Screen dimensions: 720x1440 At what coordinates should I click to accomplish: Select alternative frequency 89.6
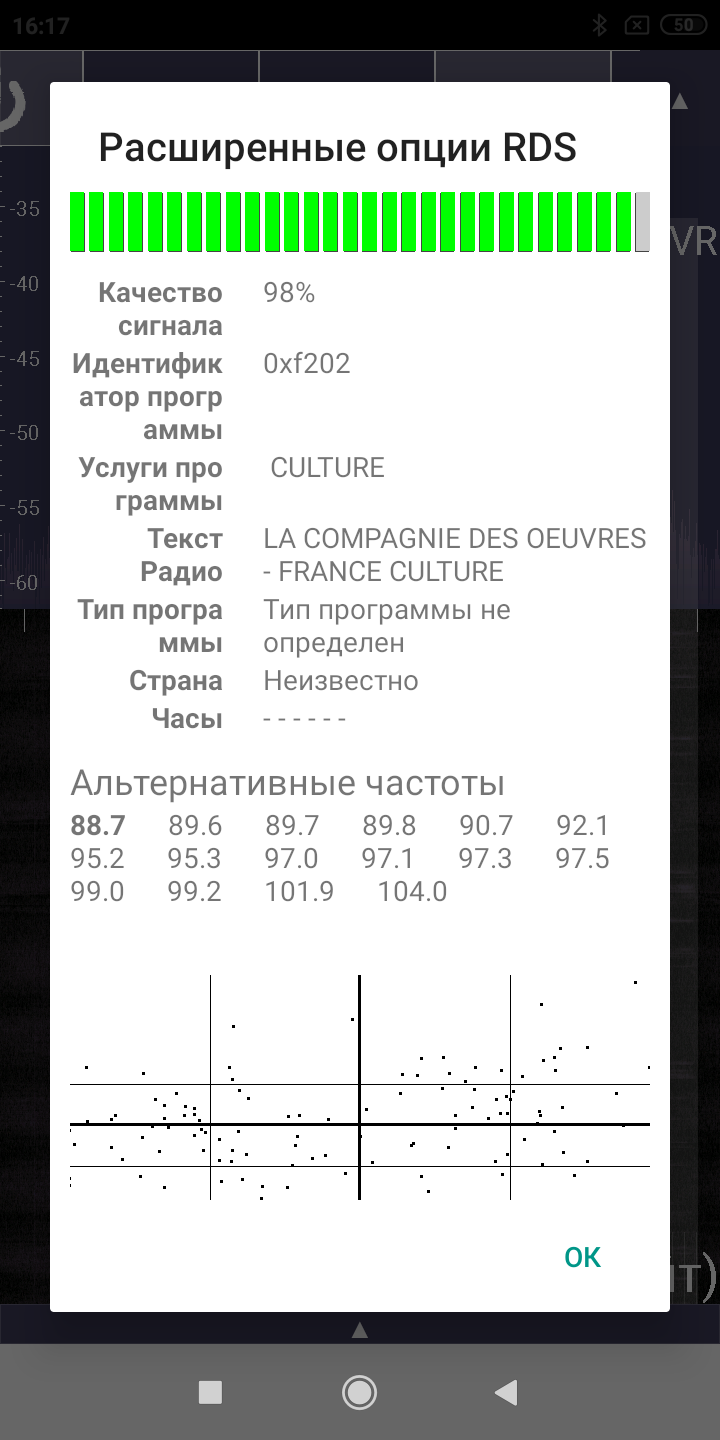pyautogui.click(x=195, y=826)
